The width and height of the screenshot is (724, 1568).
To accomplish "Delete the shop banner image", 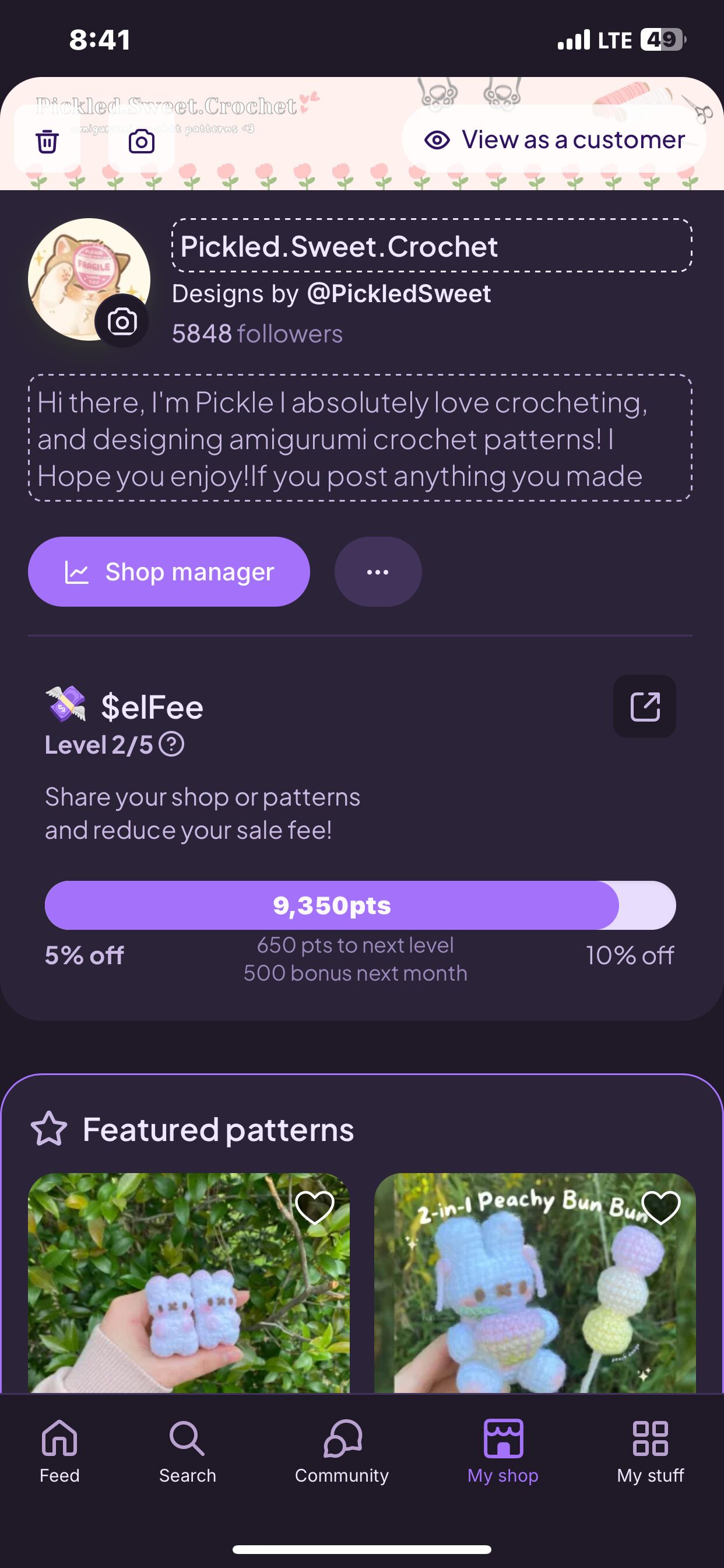I will click(47, 141).
